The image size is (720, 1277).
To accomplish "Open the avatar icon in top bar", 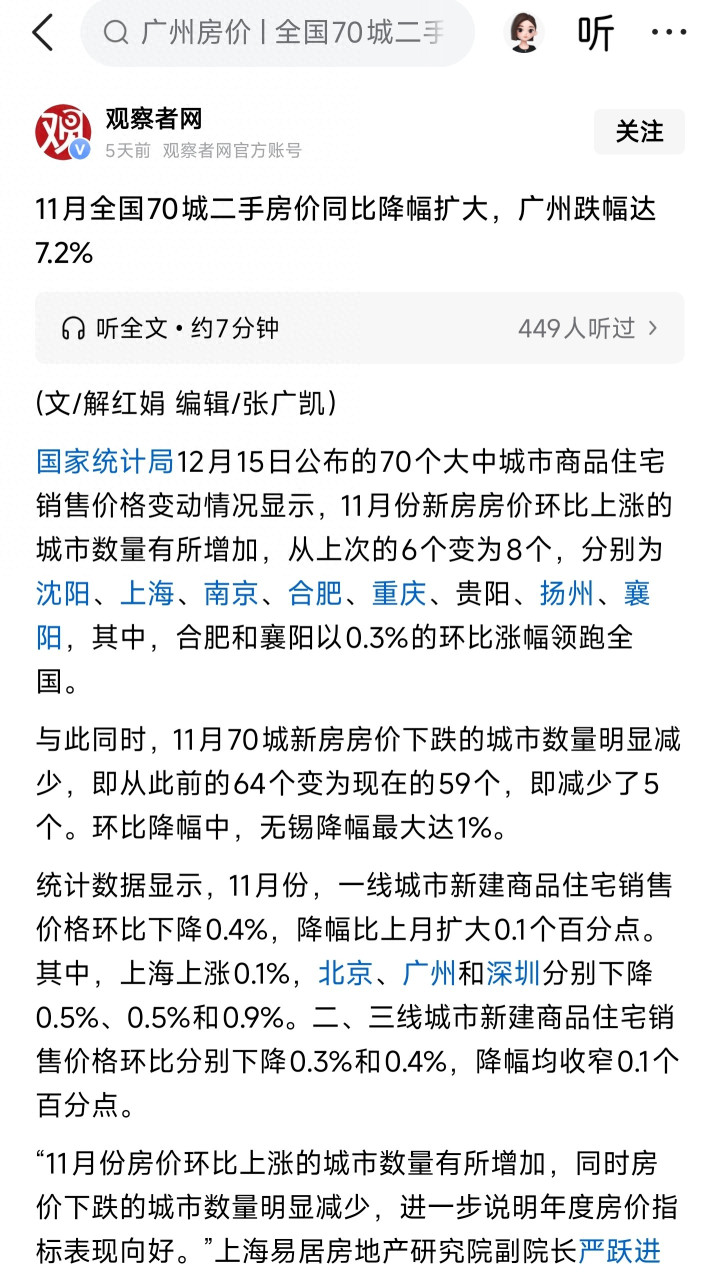I will pos(524,34).
